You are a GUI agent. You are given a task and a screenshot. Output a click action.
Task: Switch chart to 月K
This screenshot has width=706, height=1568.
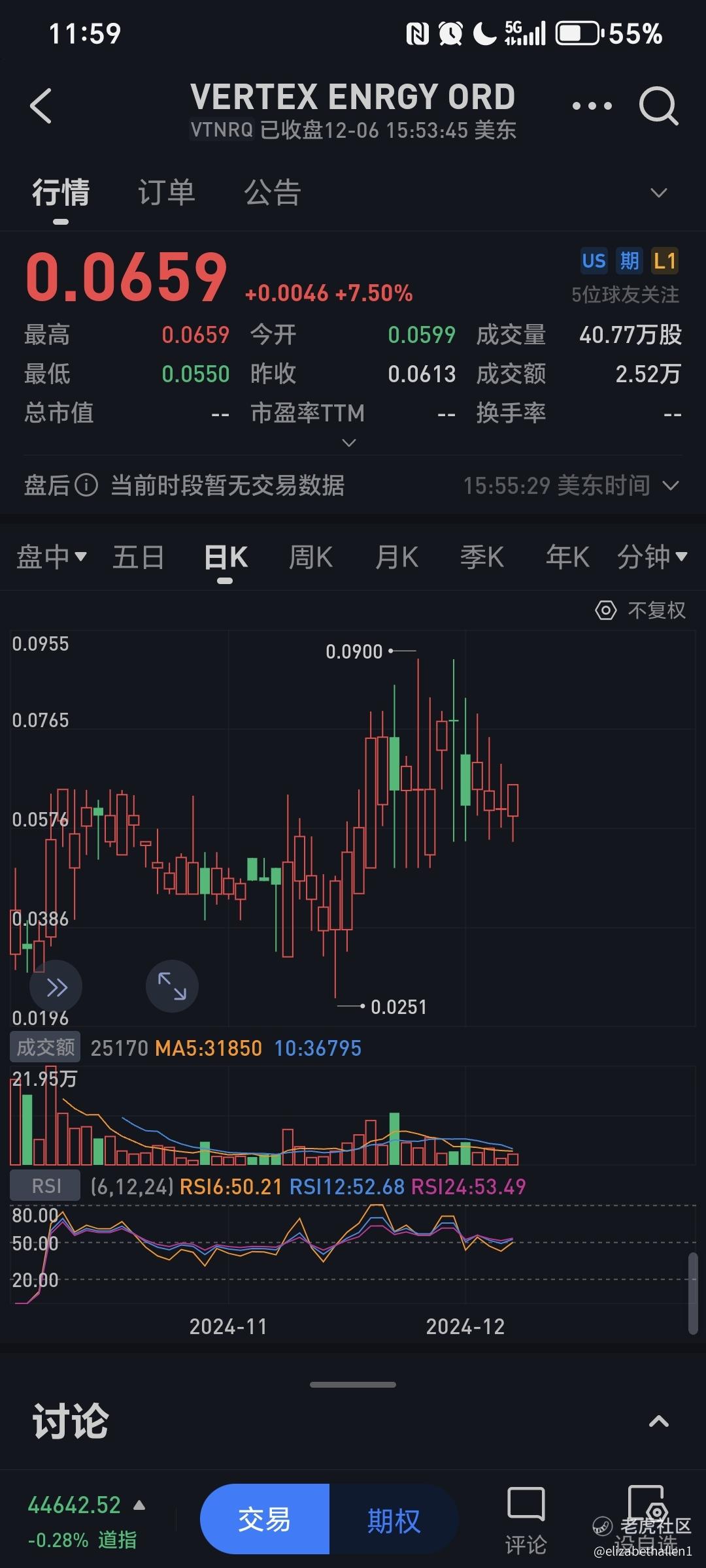pos(396,557)
